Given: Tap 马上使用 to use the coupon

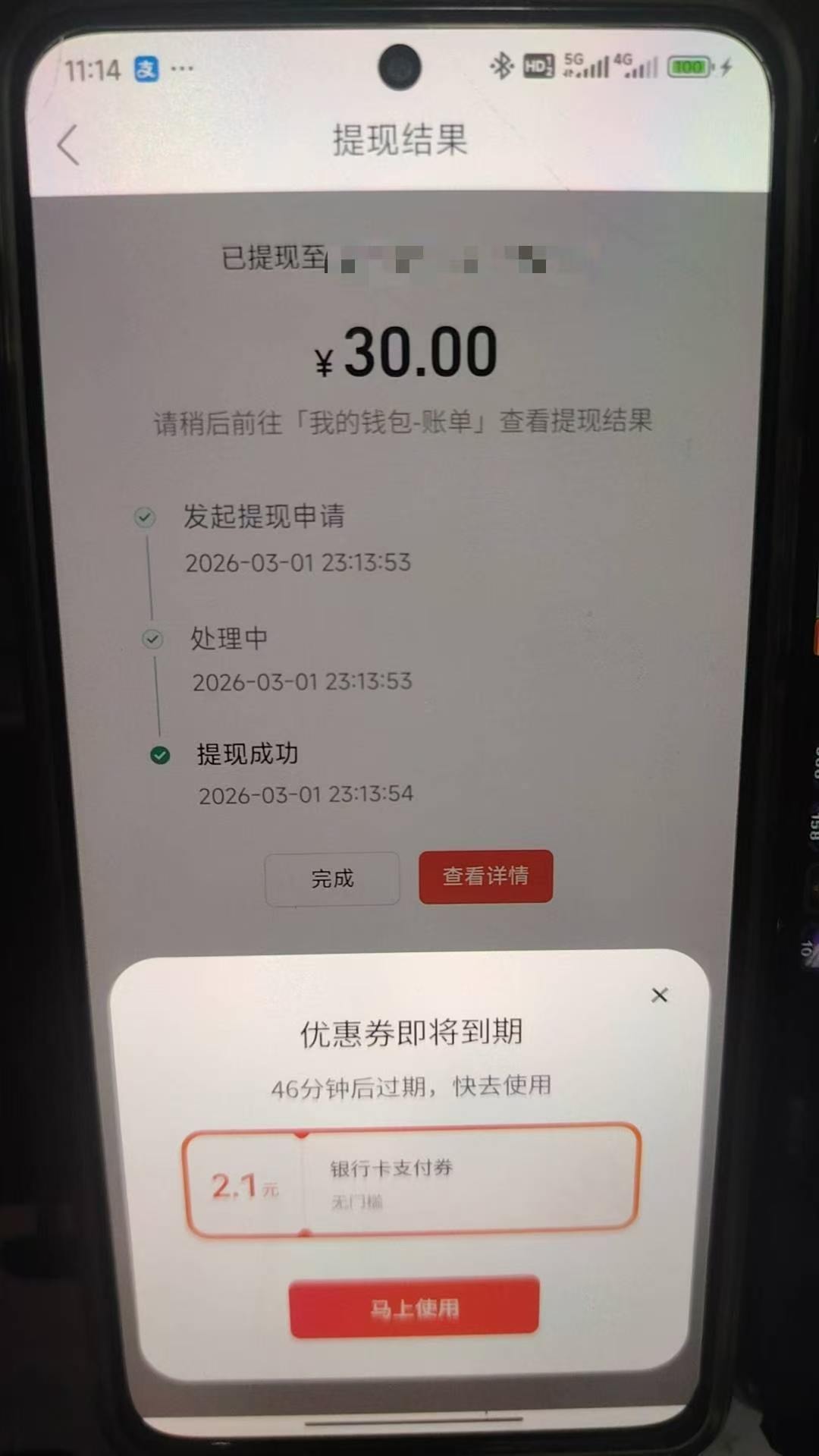Looking at the screenshot, I should point(414,1307).
